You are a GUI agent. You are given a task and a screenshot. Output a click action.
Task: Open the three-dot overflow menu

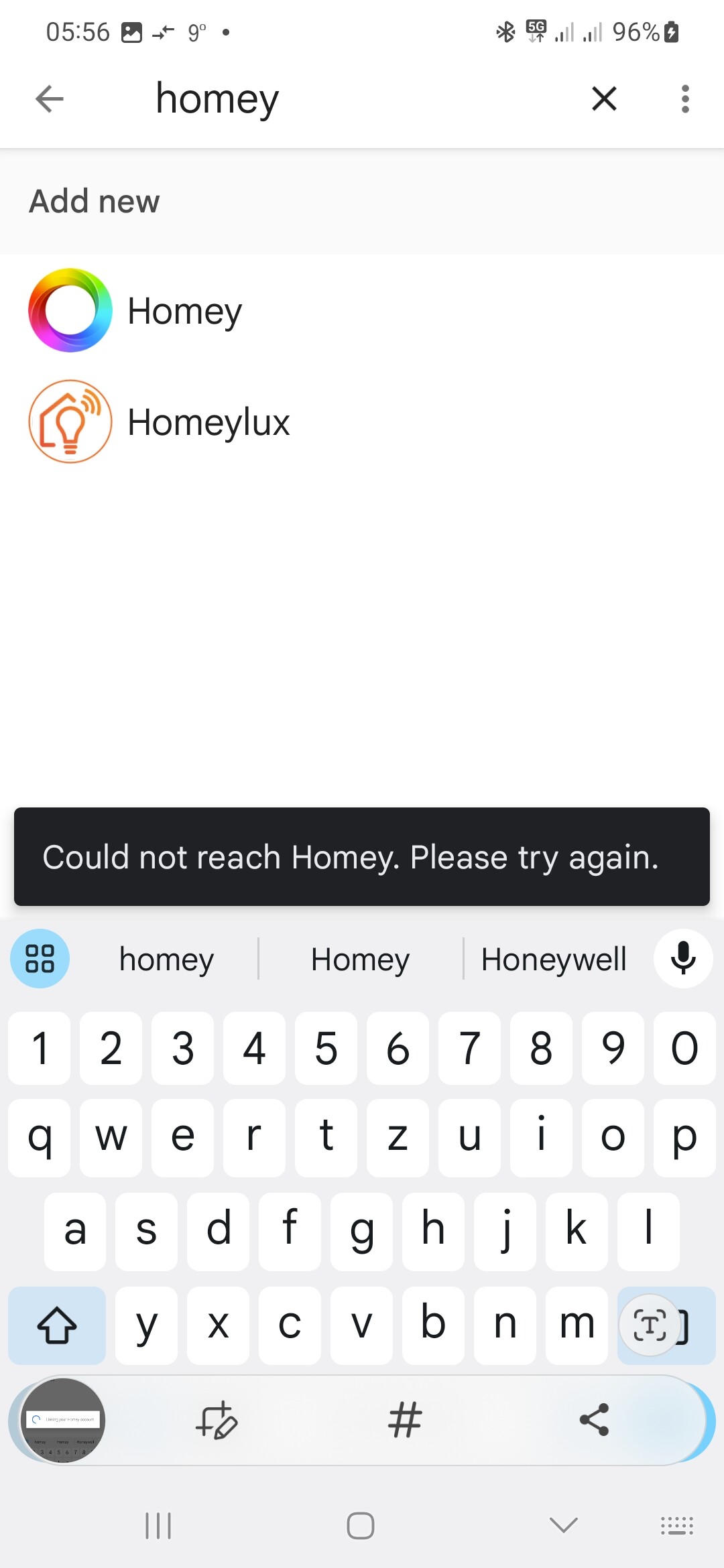pos(684,99)
